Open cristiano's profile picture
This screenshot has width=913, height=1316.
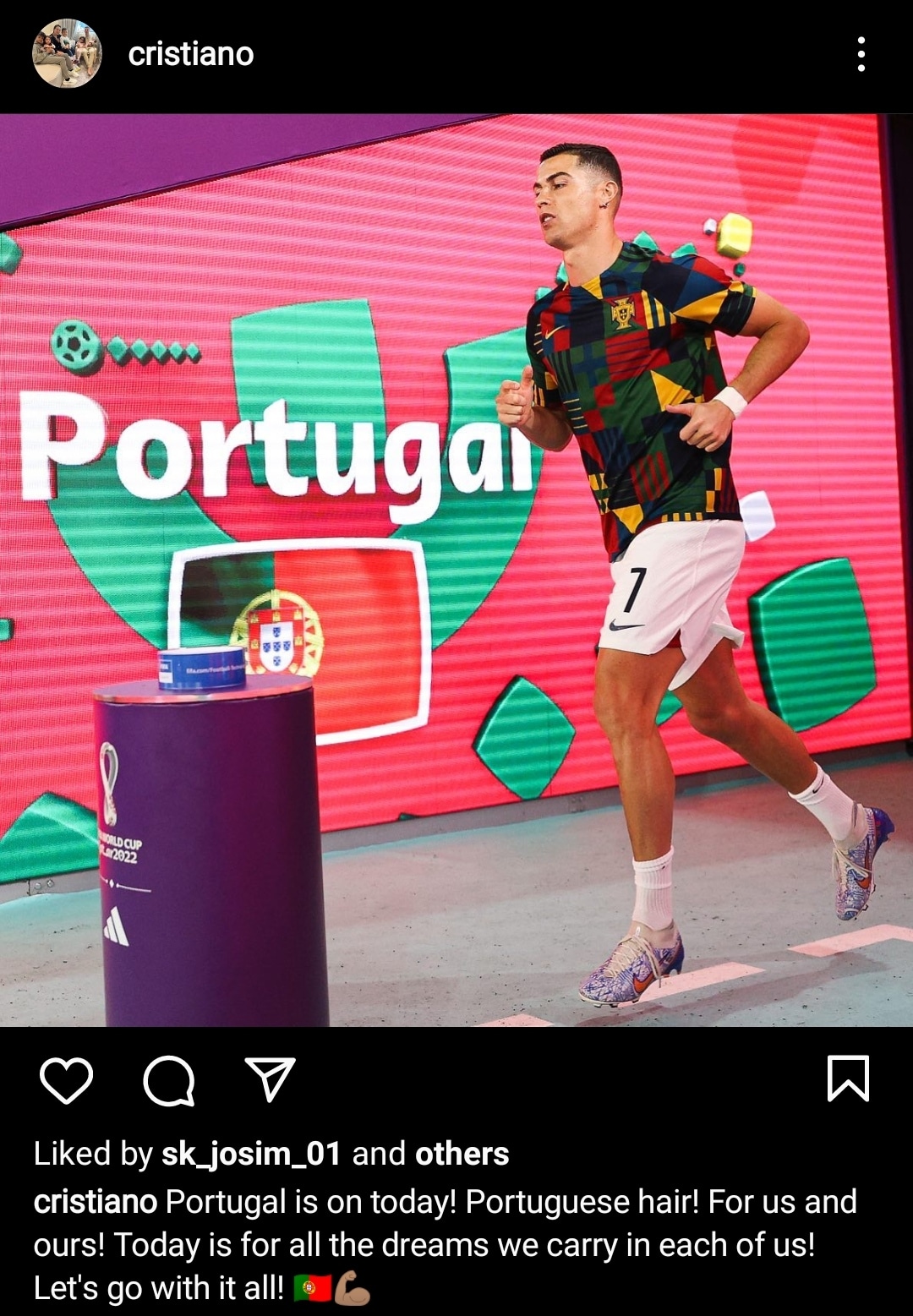tap(67, 54)
